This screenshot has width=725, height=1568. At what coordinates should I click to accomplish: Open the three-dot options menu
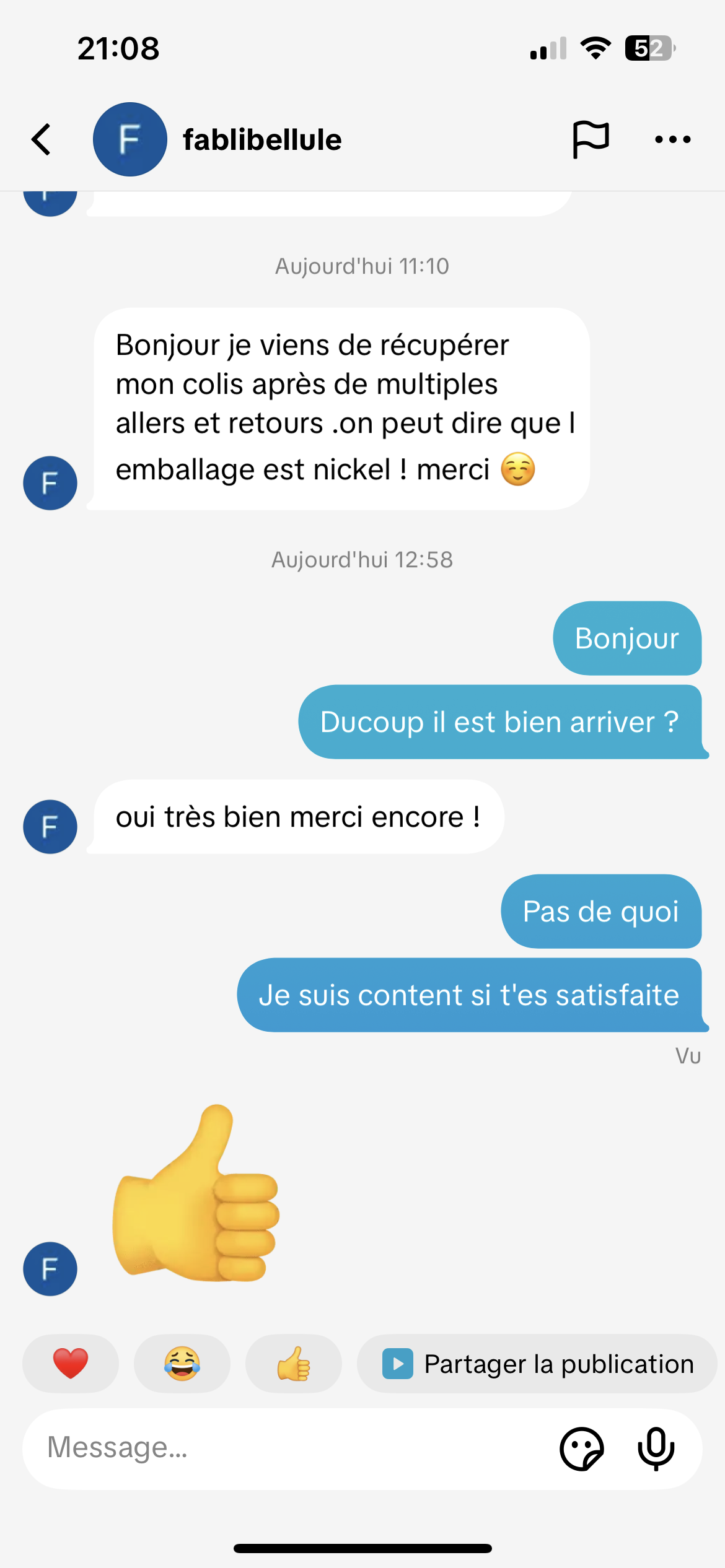tap(673, 139)
